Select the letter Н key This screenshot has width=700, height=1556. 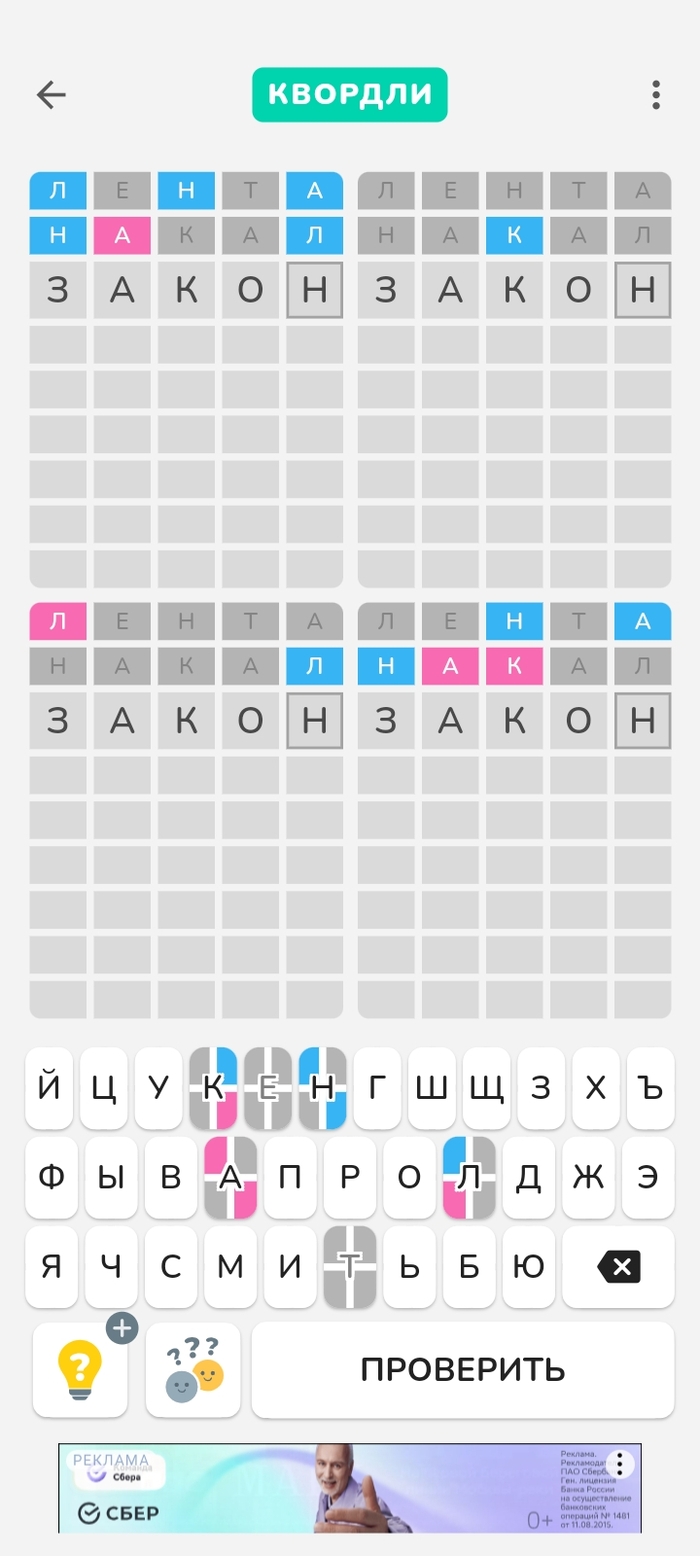tap(322, 1088)
